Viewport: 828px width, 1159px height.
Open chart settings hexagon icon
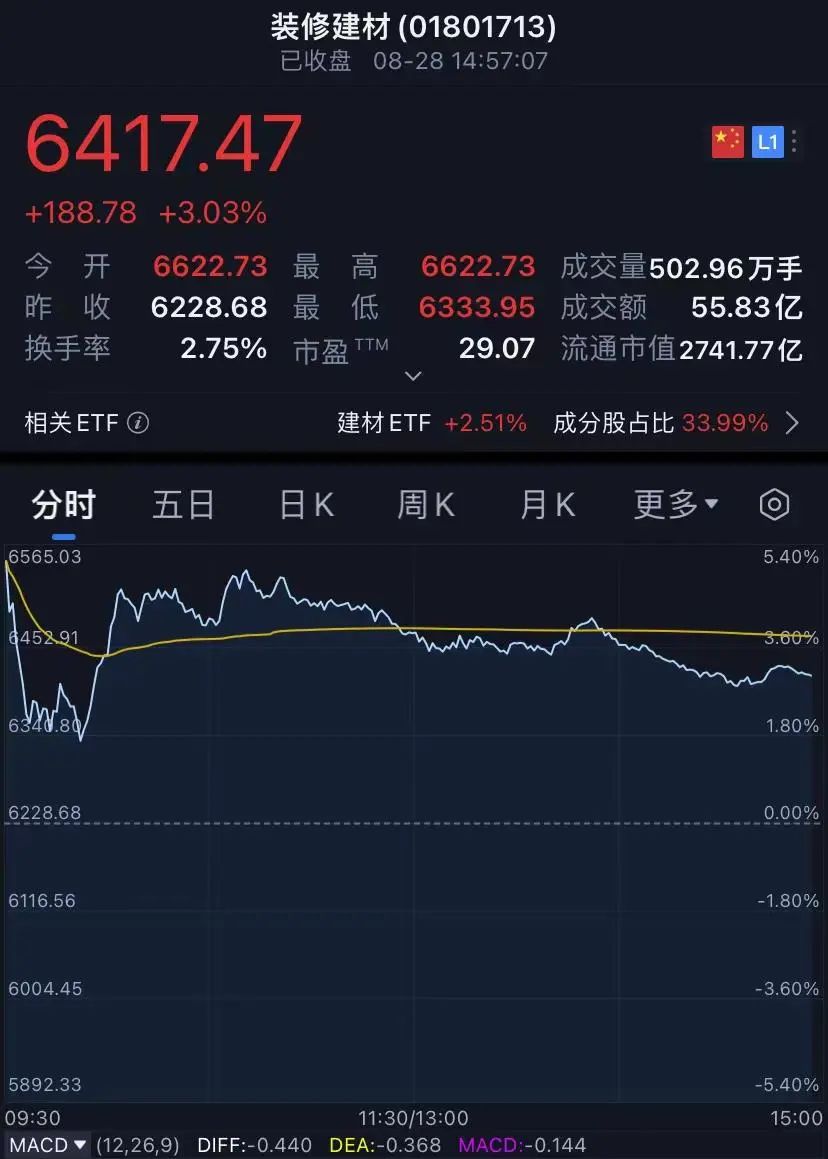coord(775,505)
